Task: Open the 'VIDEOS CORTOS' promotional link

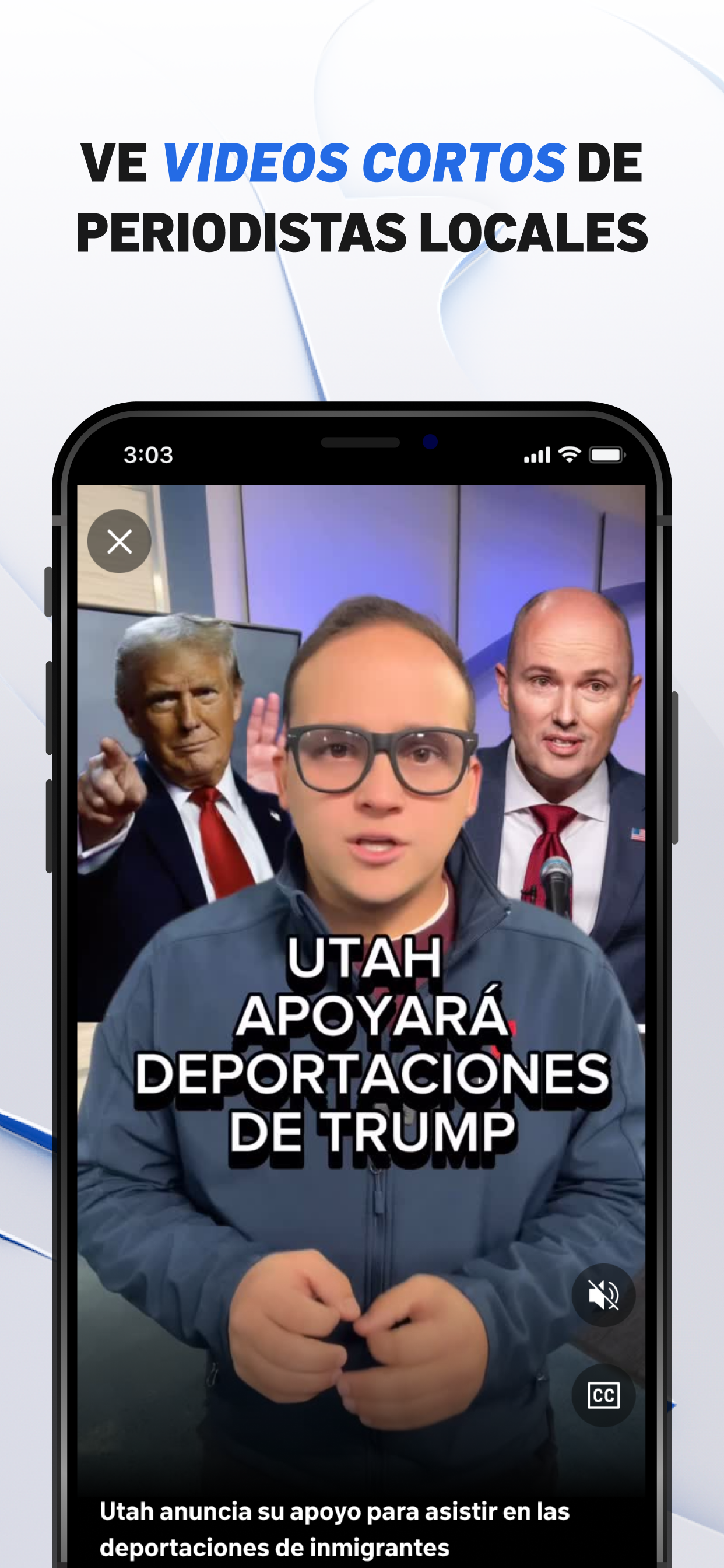Action: tap(365, 160)
